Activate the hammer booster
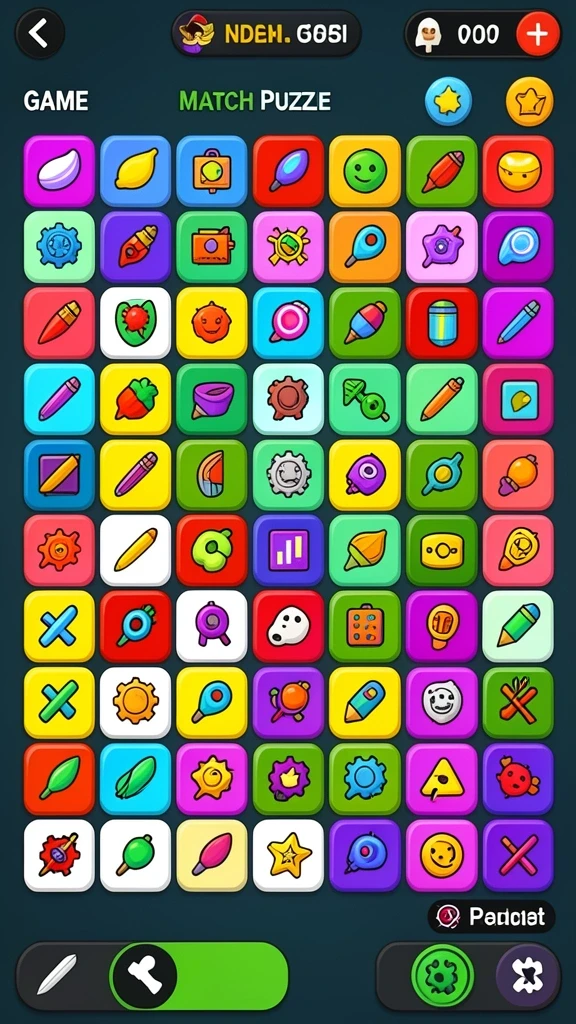The image size is (576, 1024). click(x=144, y=976)
